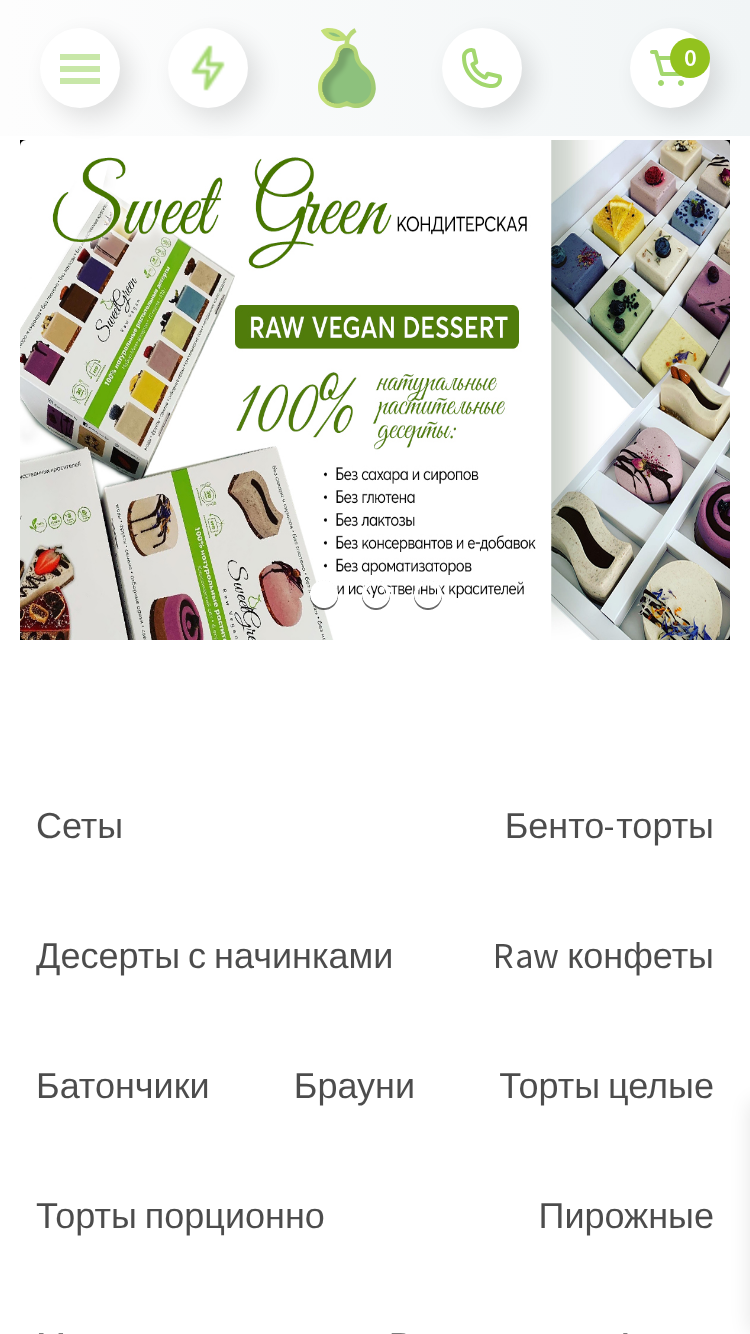Select the Торты целые category

tap(607, 1086)
